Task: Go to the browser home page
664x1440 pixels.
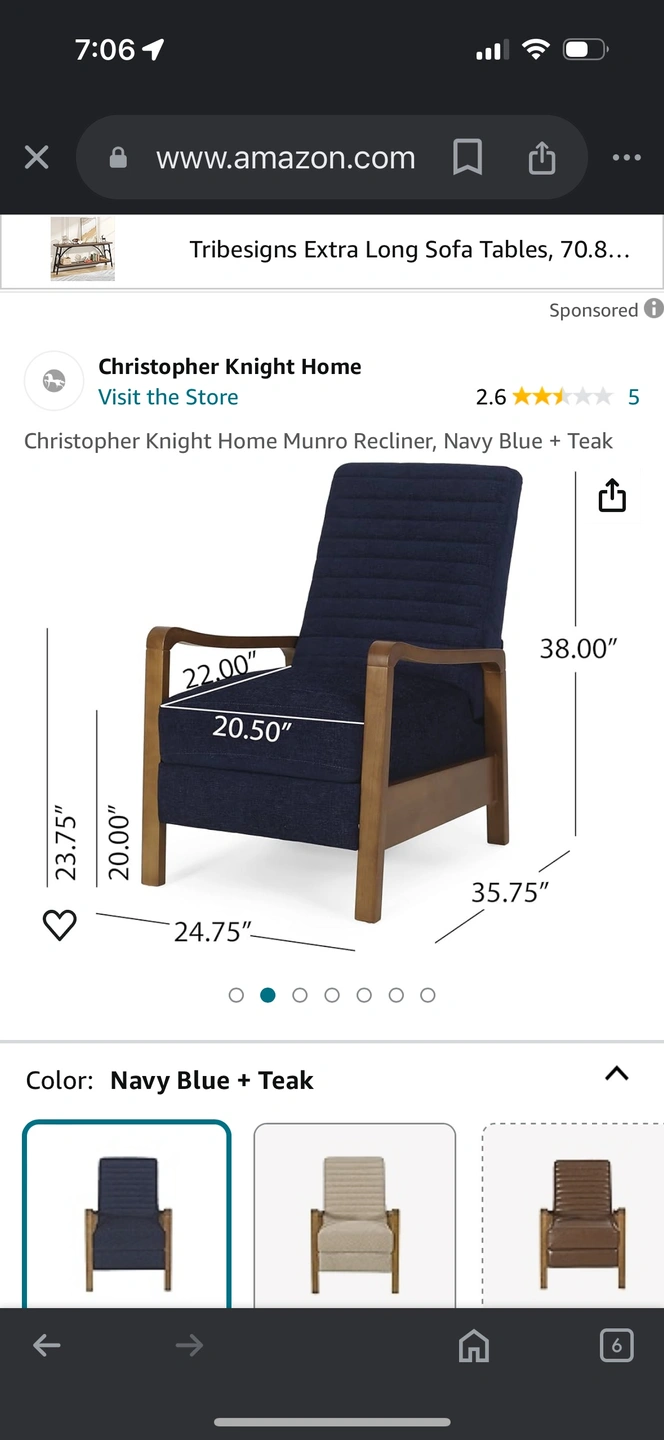Action: pos(474,1346)
